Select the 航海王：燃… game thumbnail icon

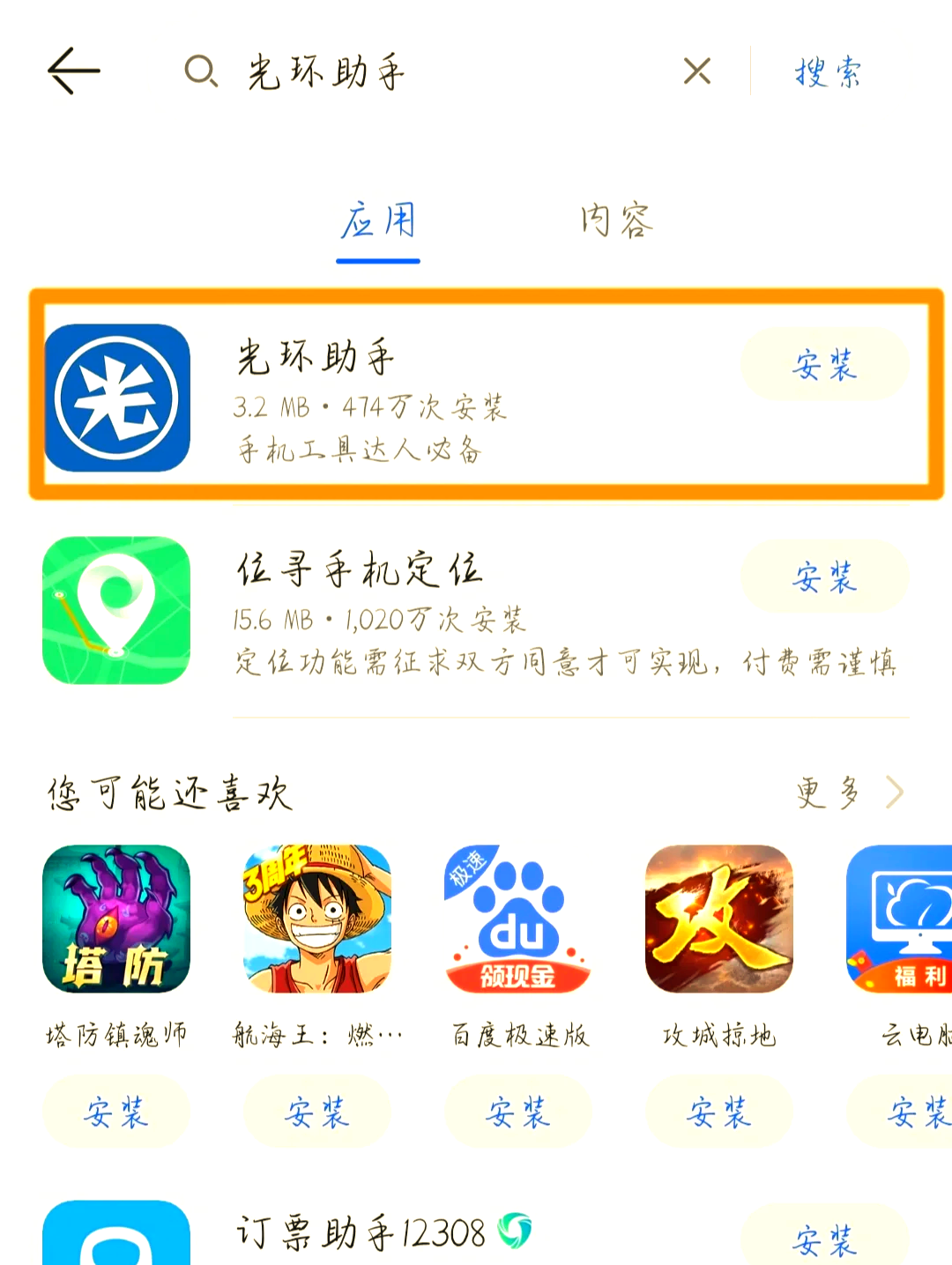coord(317,919)
